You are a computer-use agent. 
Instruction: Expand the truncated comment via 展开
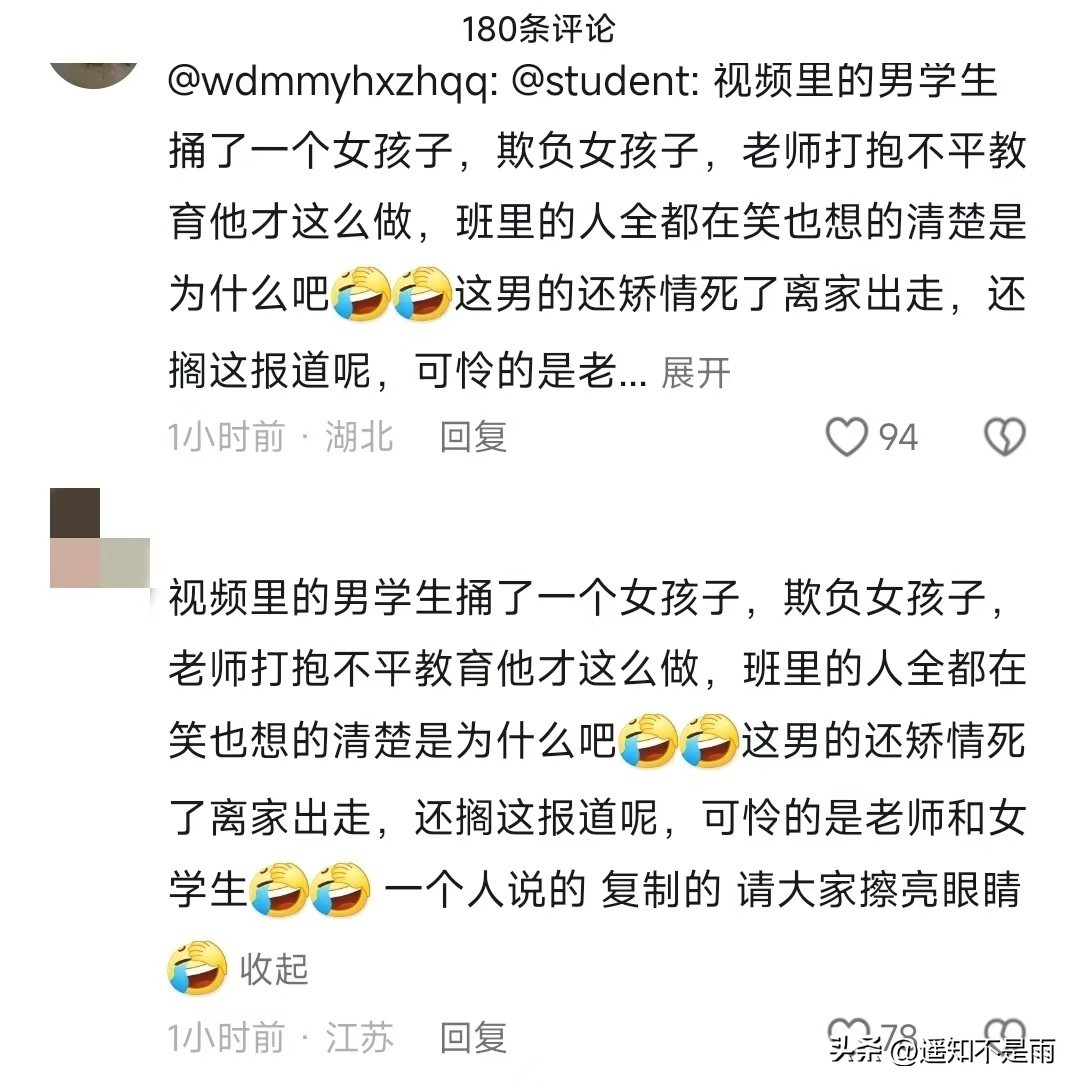pyautogui.click(x=695, y=373)
